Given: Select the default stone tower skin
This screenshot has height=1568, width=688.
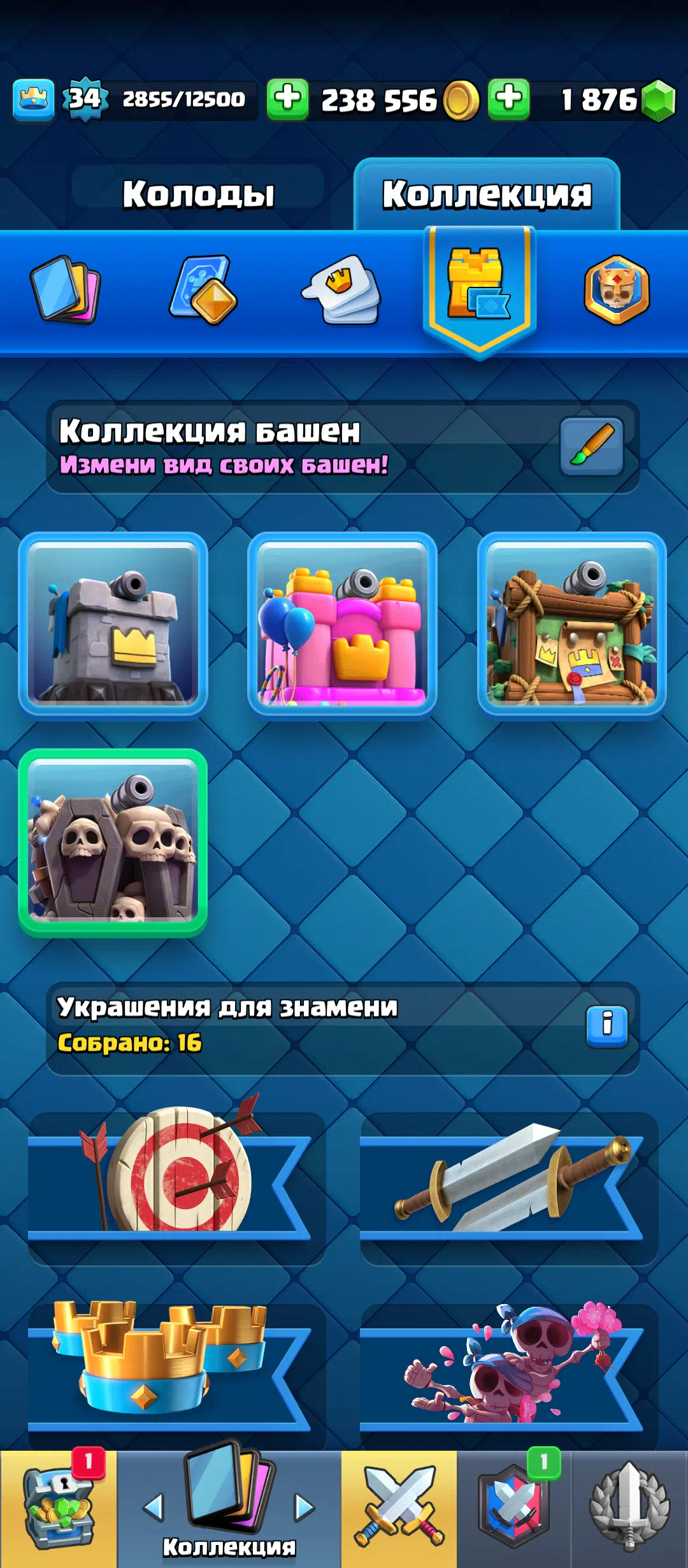Looking at the screenshot, I should (113, 625).
